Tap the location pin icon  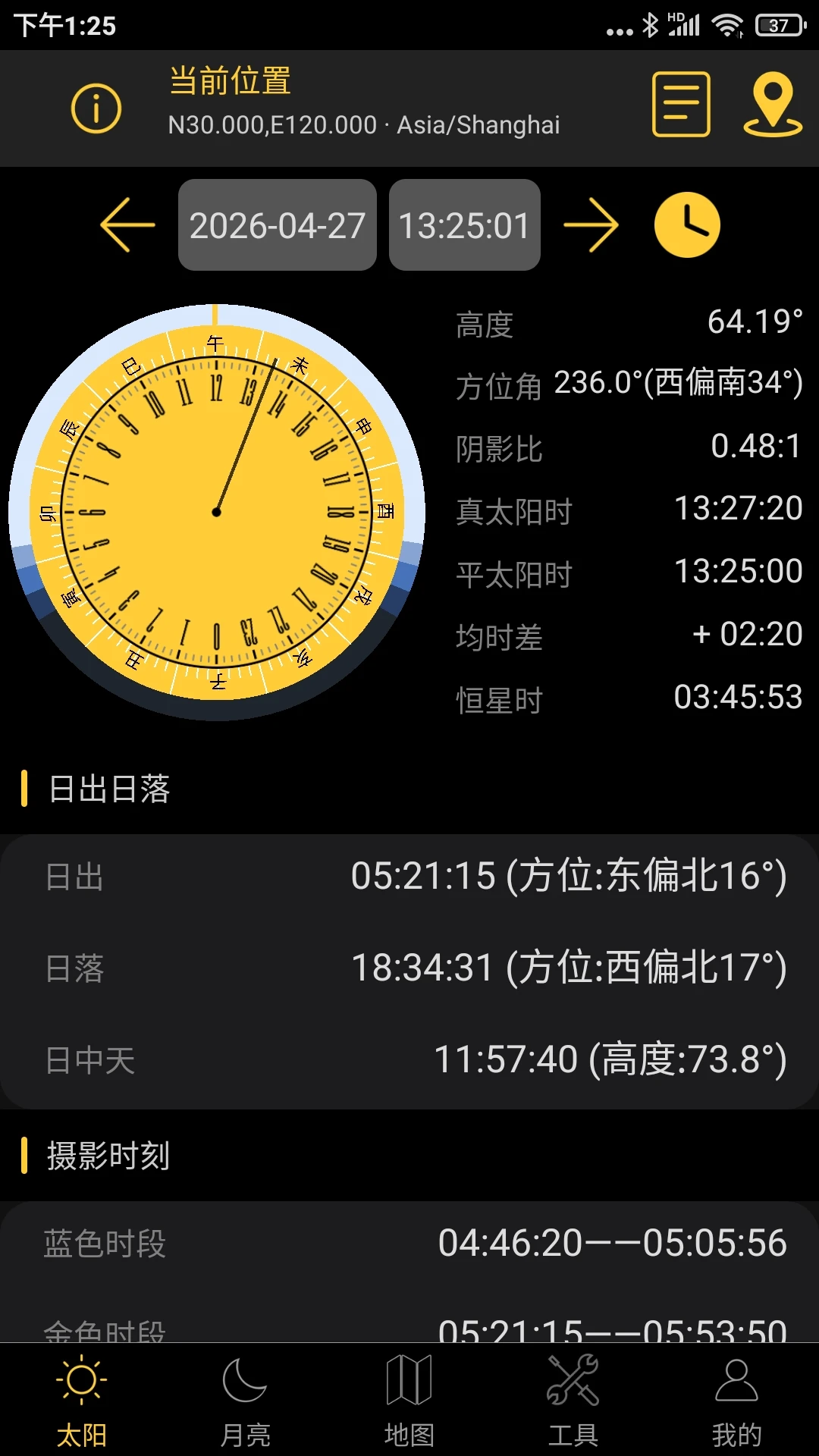coord(772,105)
